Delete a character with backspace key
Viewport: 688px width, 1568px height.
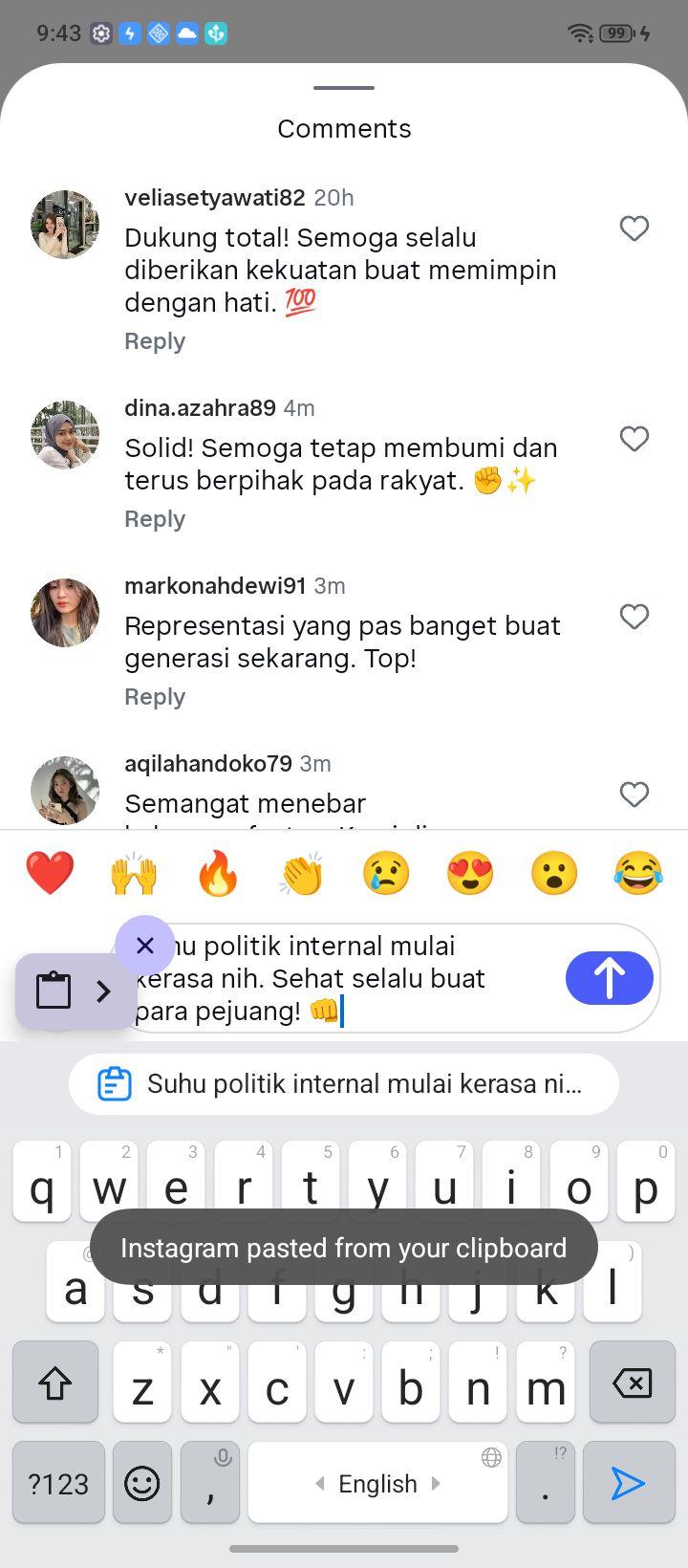coord(631,1383)
